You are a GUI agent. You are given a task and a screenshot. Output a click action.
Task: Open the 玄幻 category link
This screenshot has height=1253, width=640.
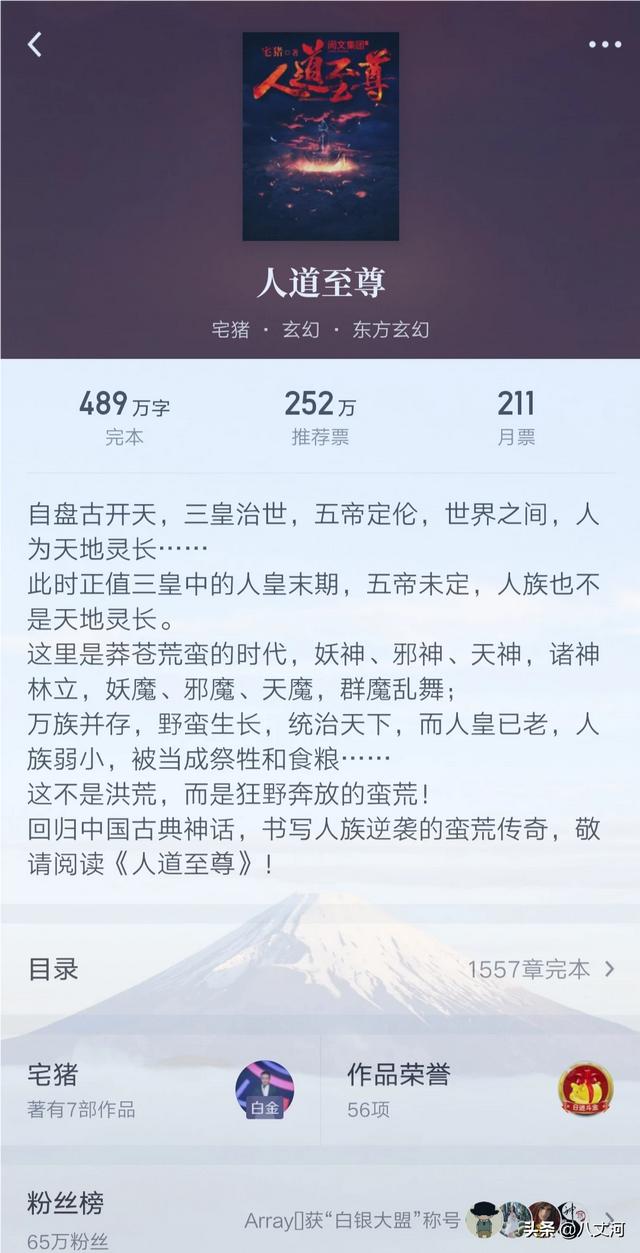(300, 329)
